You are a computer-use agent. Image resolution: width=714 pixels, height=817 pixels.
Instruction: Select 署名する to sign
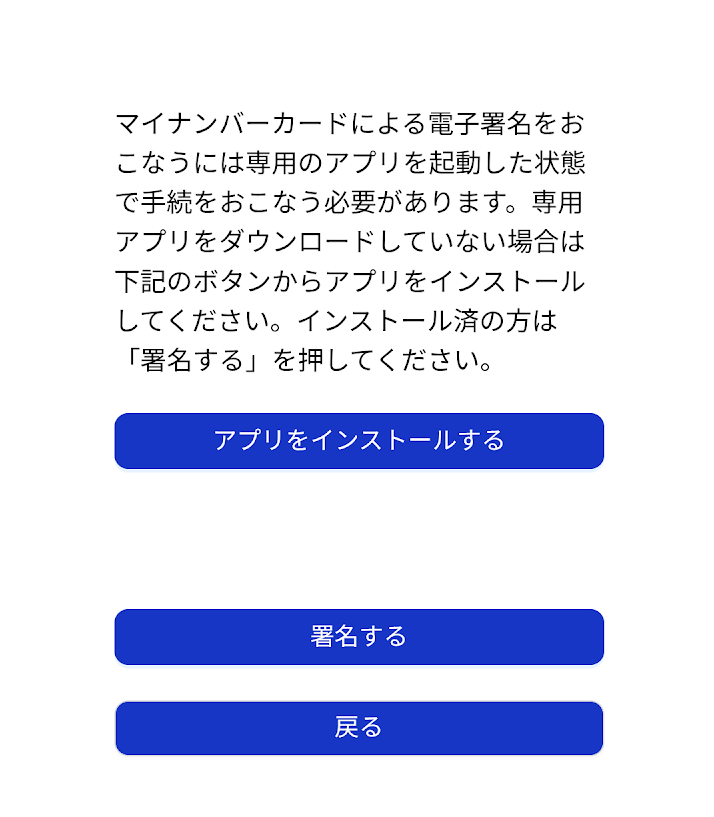(359, 637)
